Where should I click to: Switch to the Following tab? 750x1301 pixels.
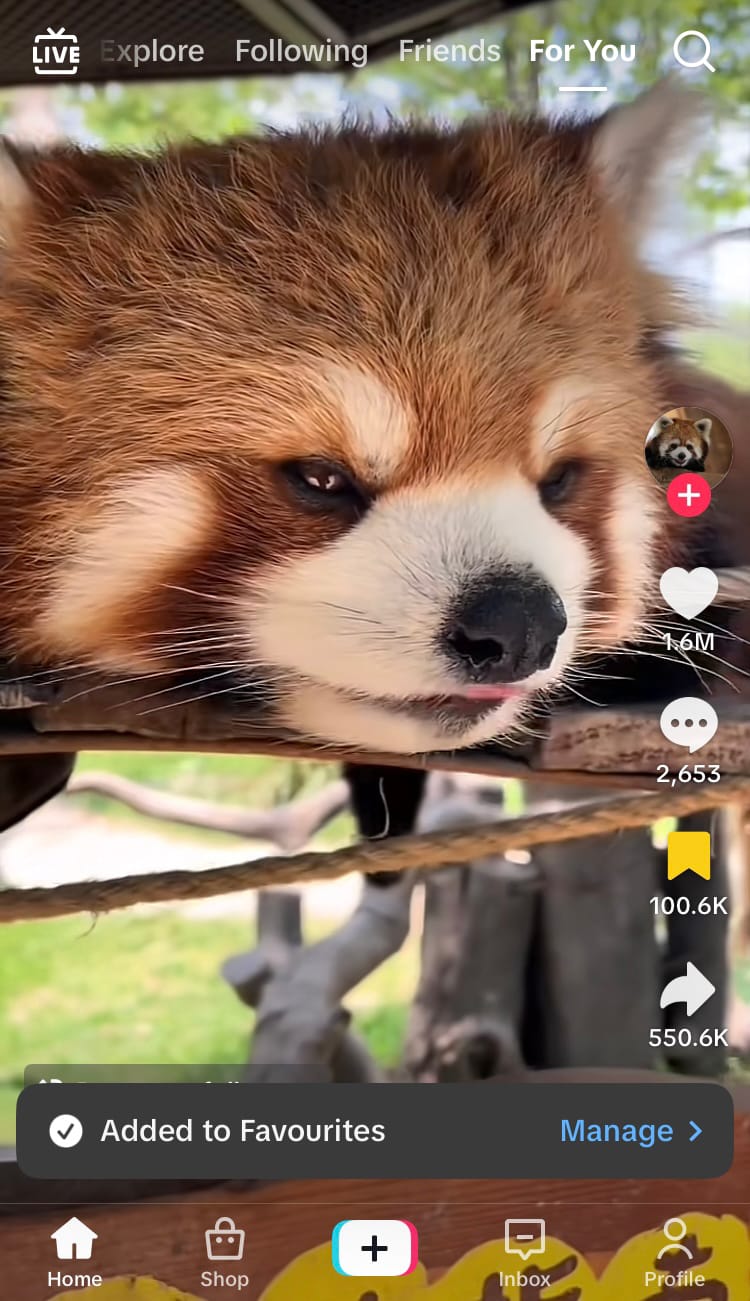[301, 51]
